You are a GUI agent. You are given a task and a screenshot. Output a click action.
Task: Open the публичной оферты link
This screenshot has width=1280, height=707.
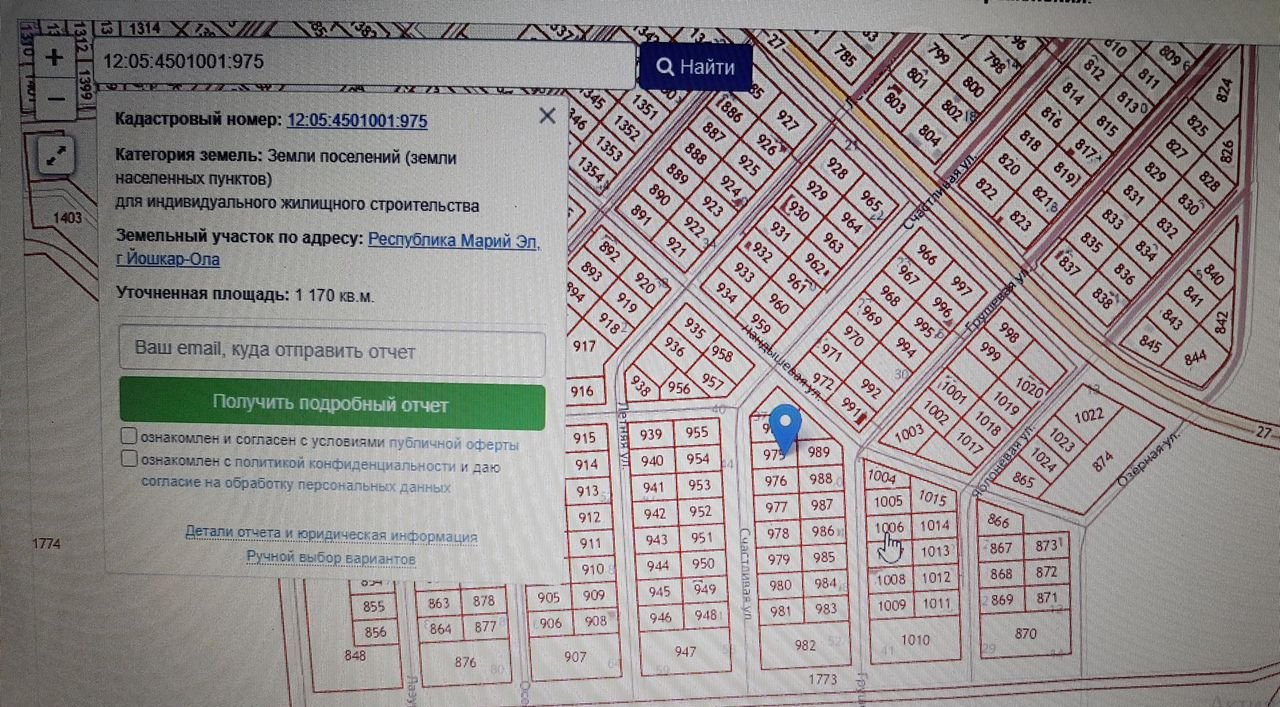click(x=454, y=444)
